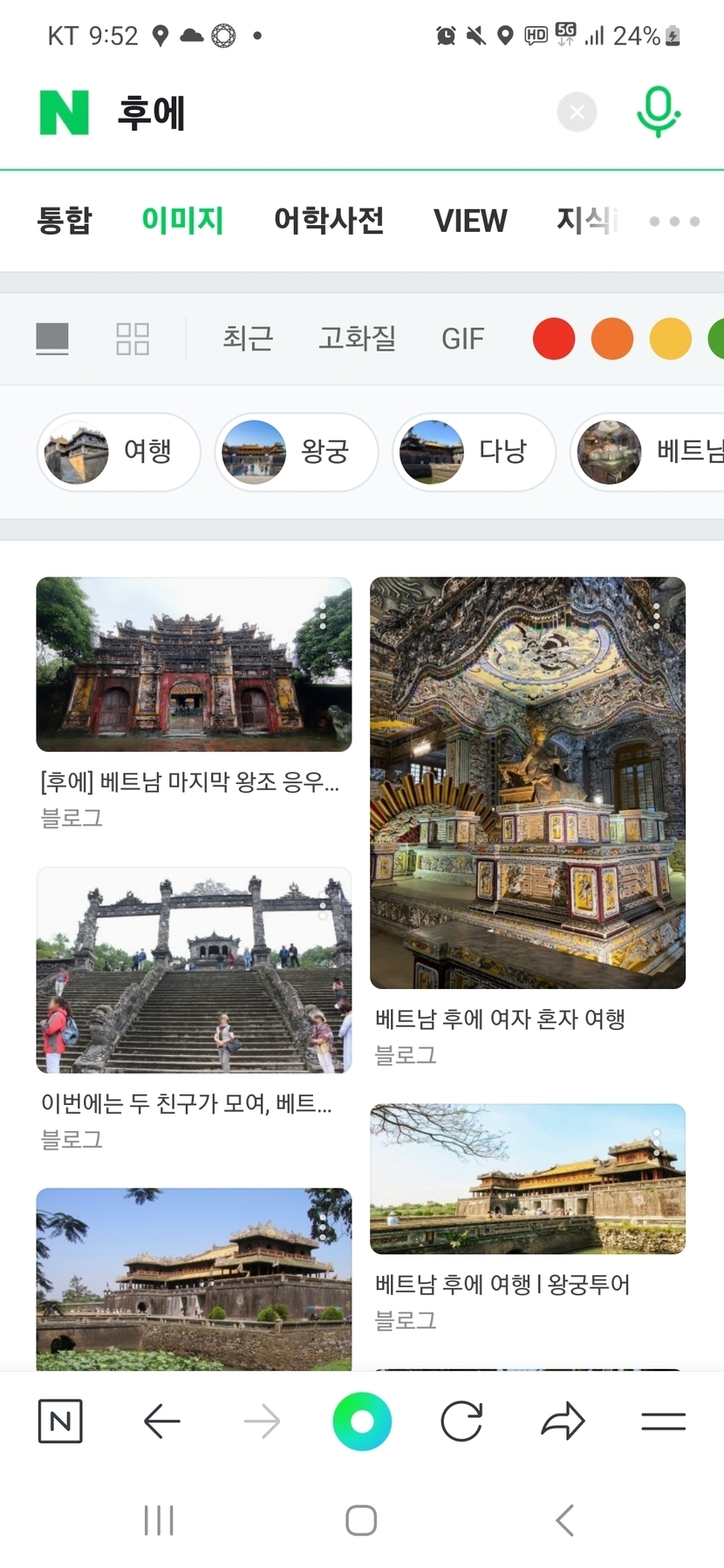This screenshot has width=724, height=1568.
Task: Go back to the previous page
Action: click(x=161, y=1421)
